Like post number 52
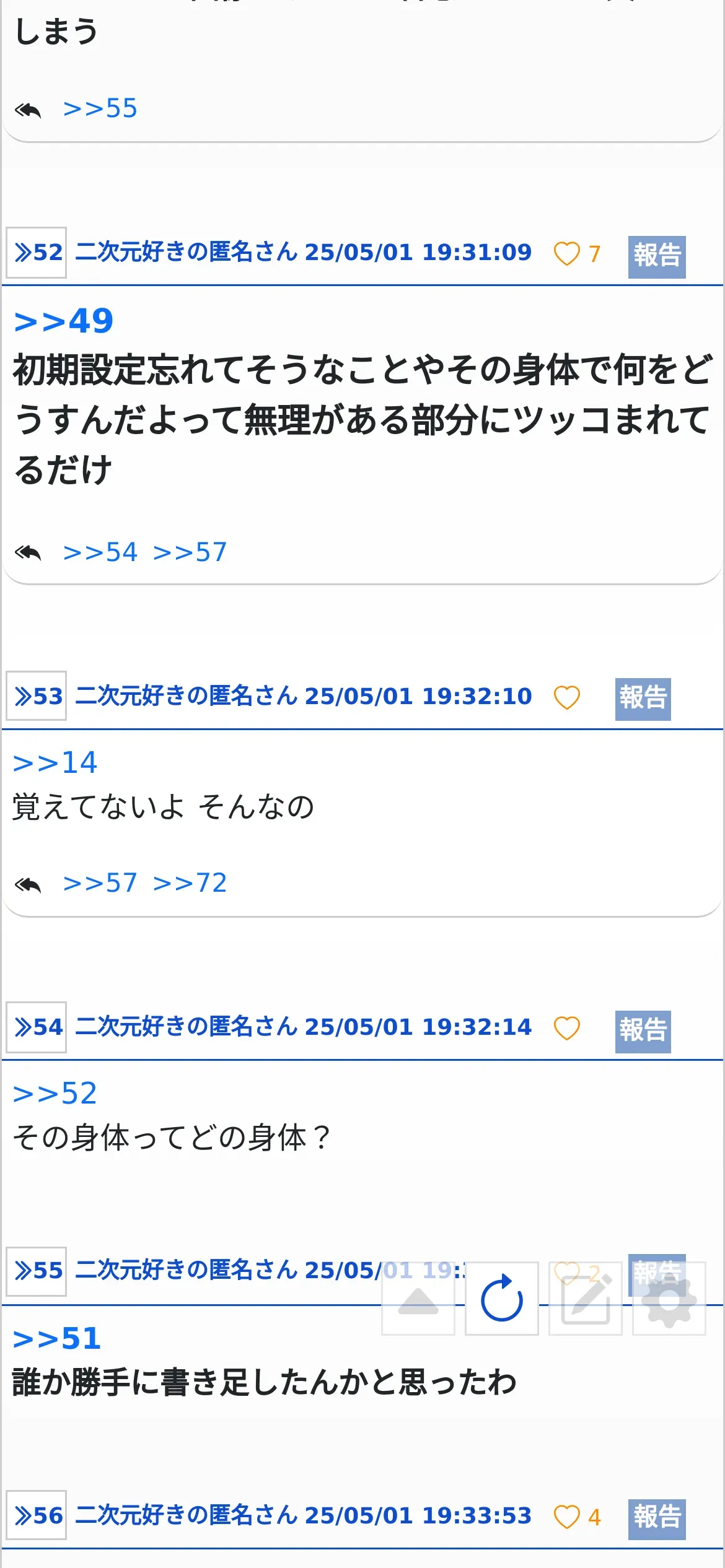 click(x=566, y=254)
